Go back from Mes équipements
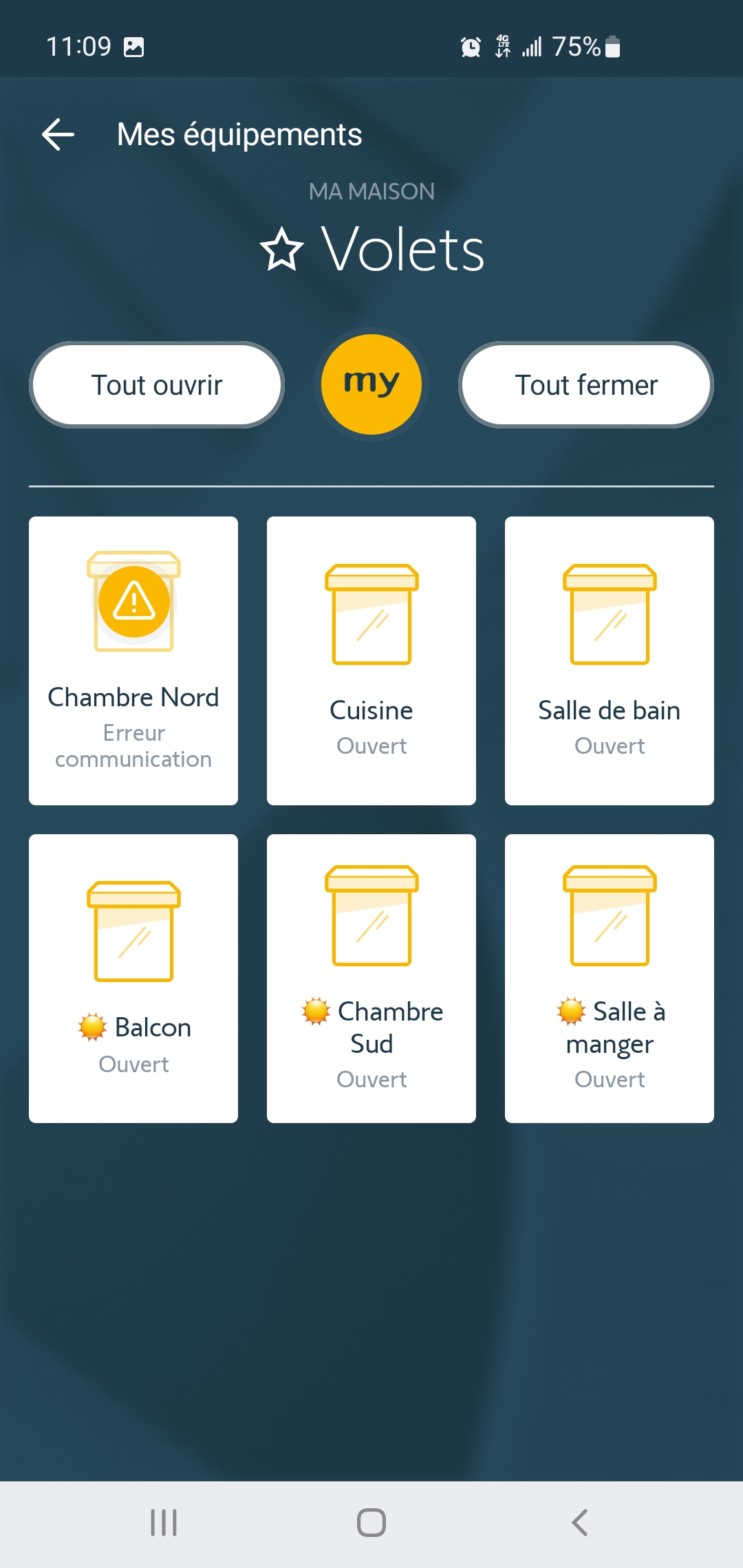This screenshot has width=743, height=1568. point(58,134)
